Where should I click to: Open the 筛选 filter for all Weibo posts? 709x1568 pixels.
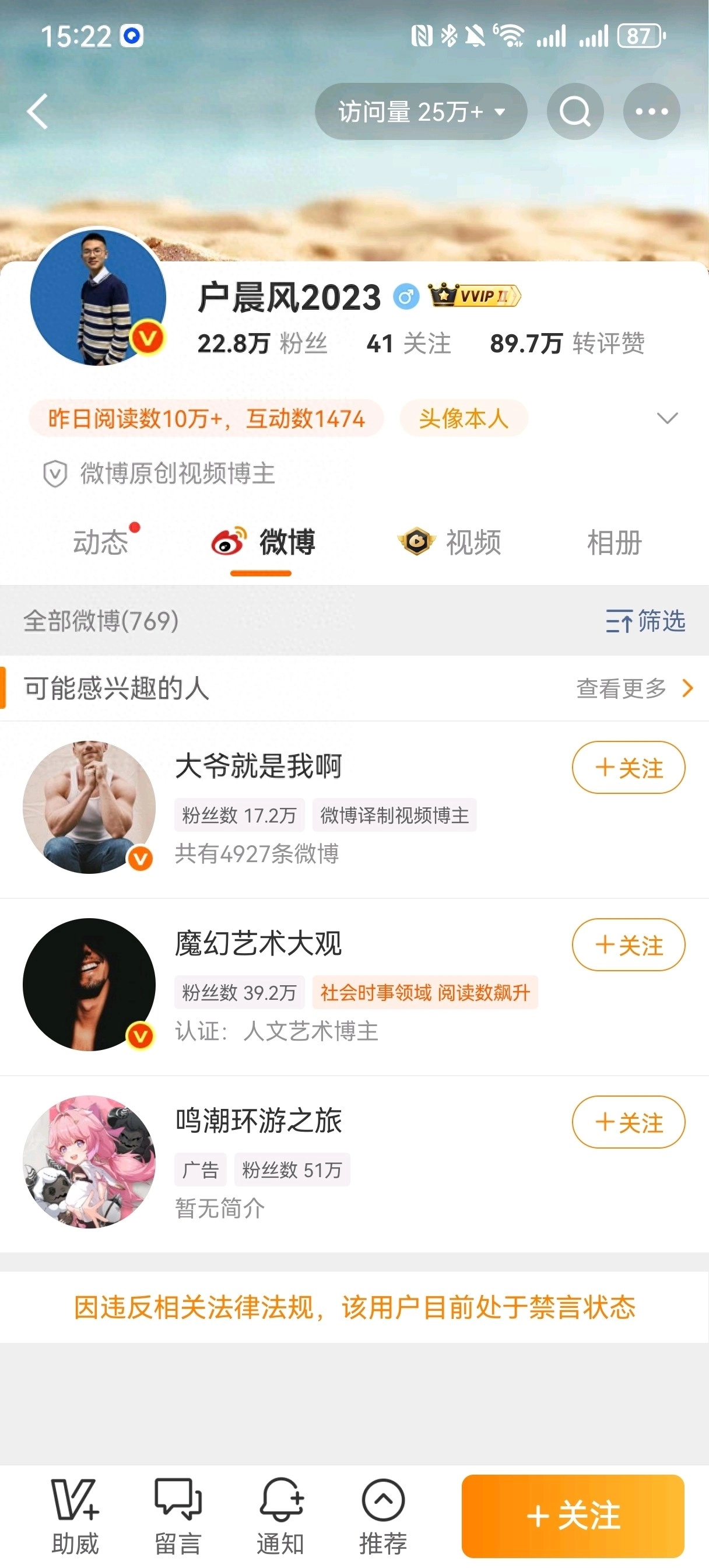coord(648,622)
